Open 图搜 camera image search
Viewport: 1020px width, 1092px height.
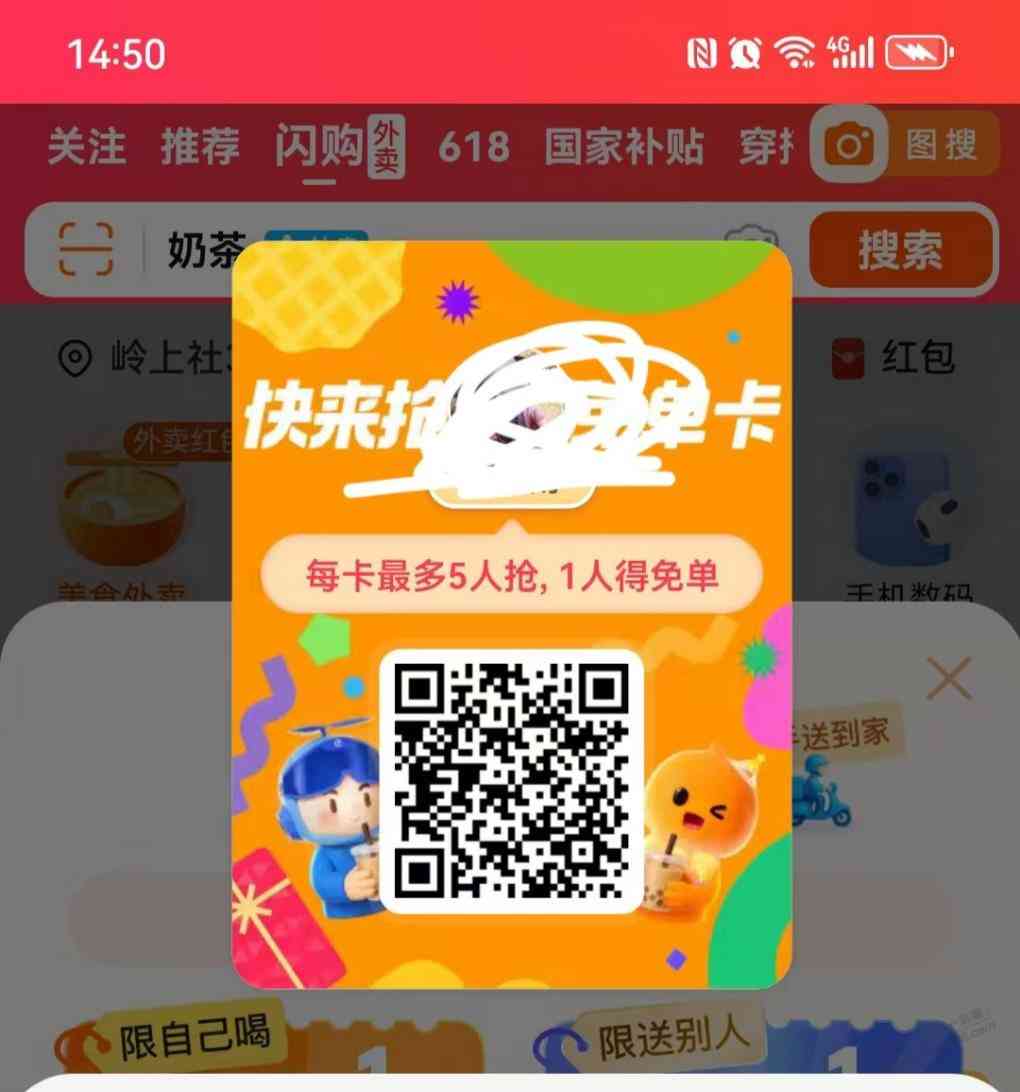click(906, 146)
